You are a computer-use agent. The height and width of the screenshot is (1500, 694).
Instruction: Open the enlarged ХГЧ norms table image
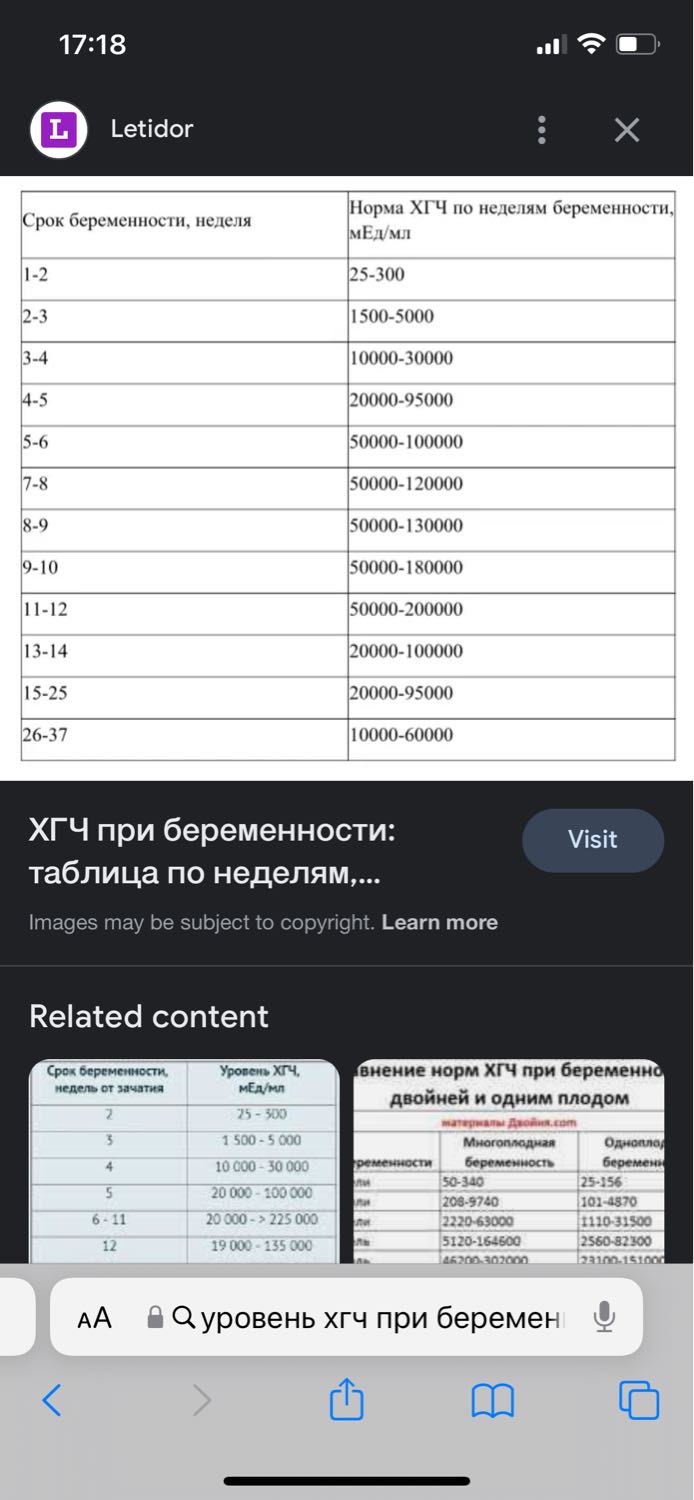(347, 478)
